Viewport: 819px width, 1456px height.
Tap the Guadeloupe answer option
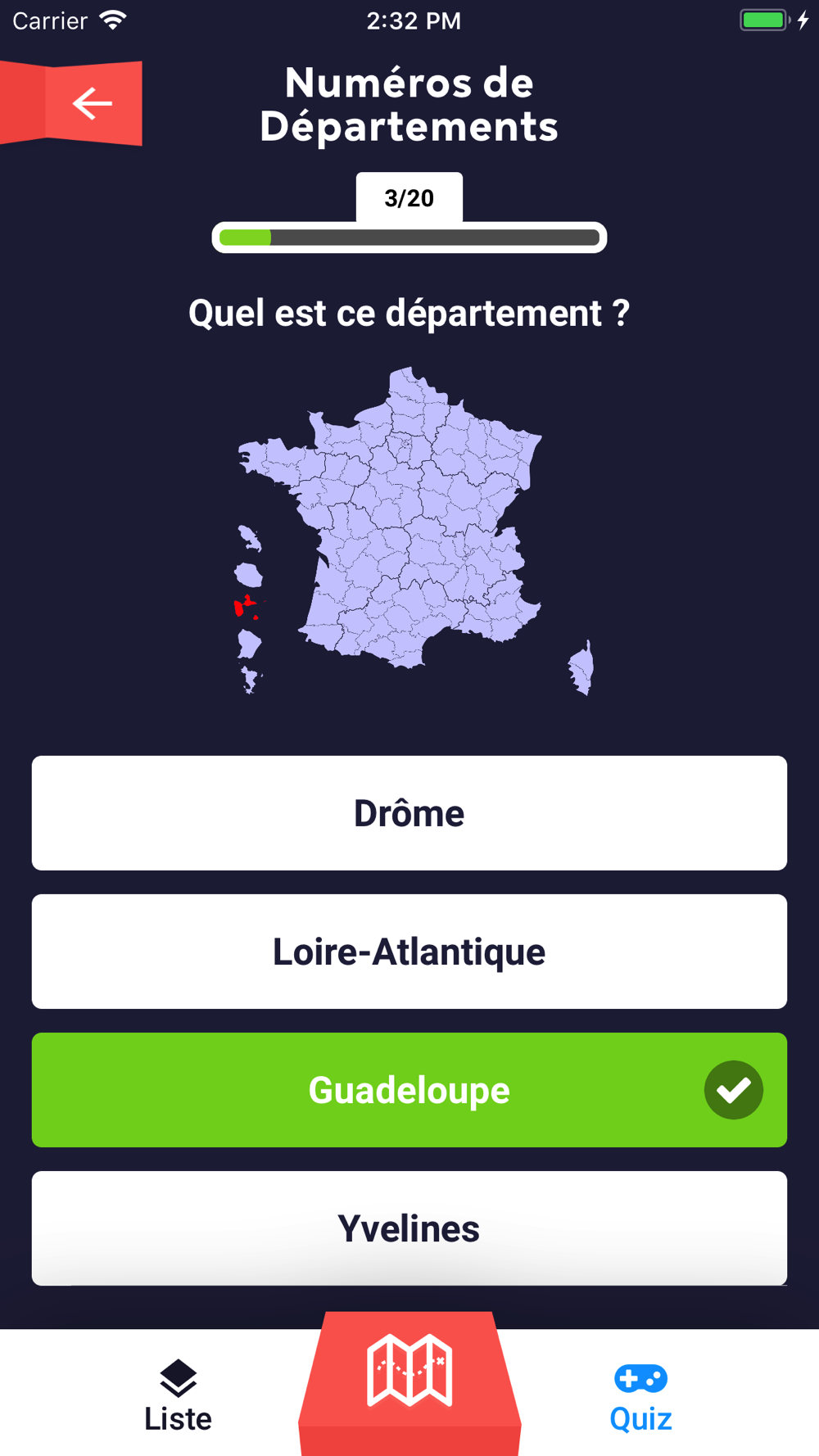pyautogui.click(x=409, y=1090)
